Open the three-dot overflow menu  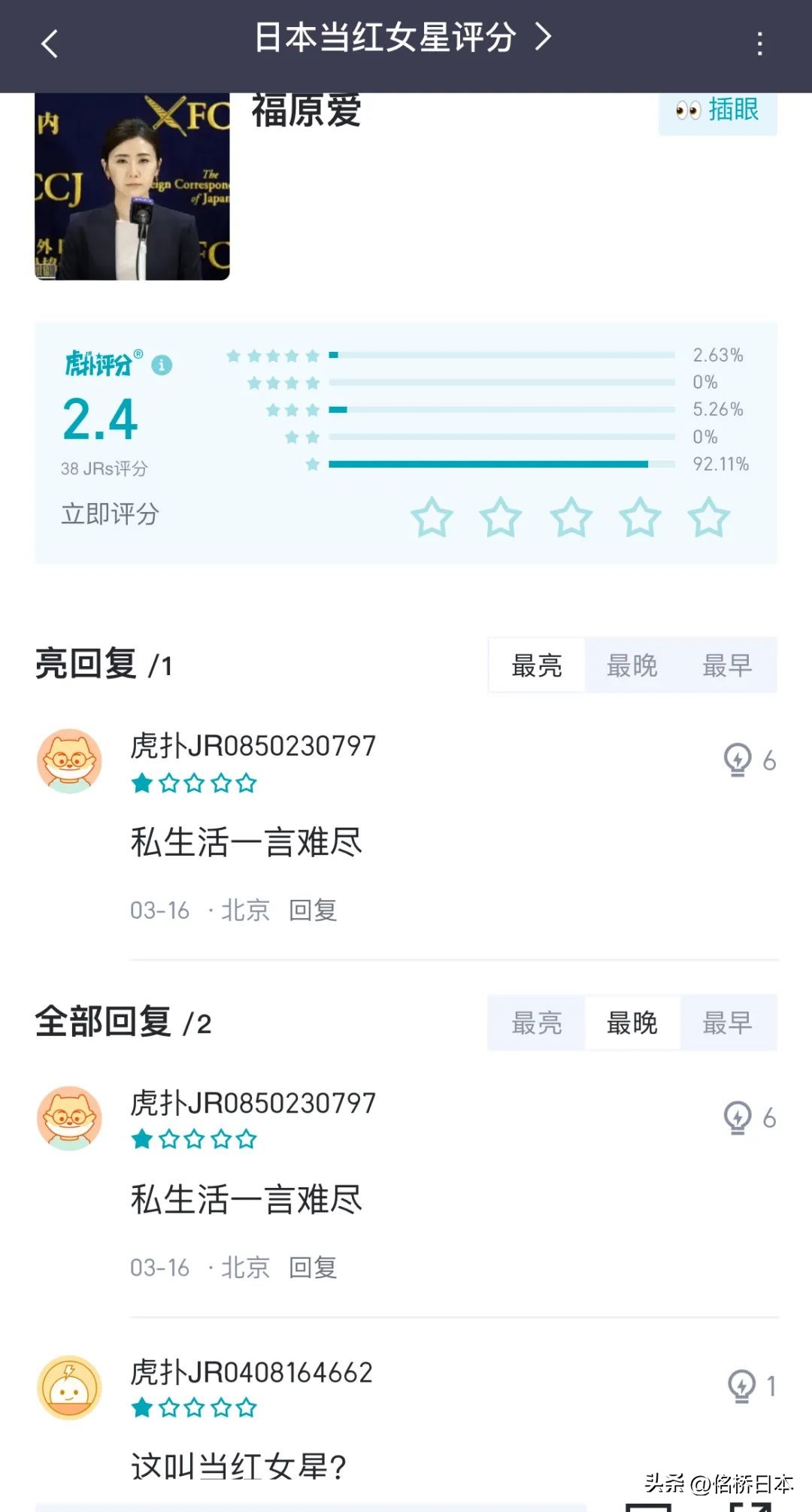point(759,45)
